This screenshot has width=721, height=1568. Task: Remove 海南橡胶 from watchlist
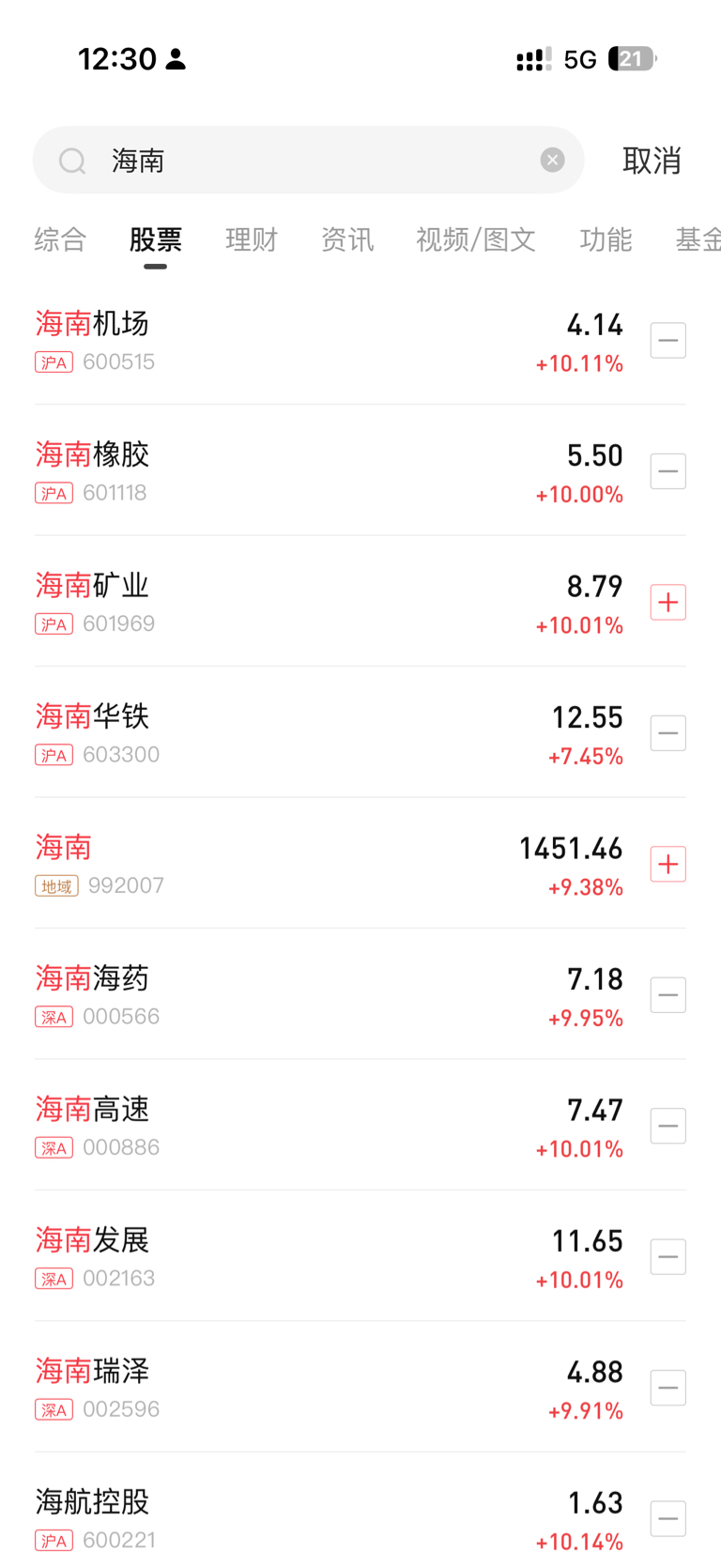(668, 471)
